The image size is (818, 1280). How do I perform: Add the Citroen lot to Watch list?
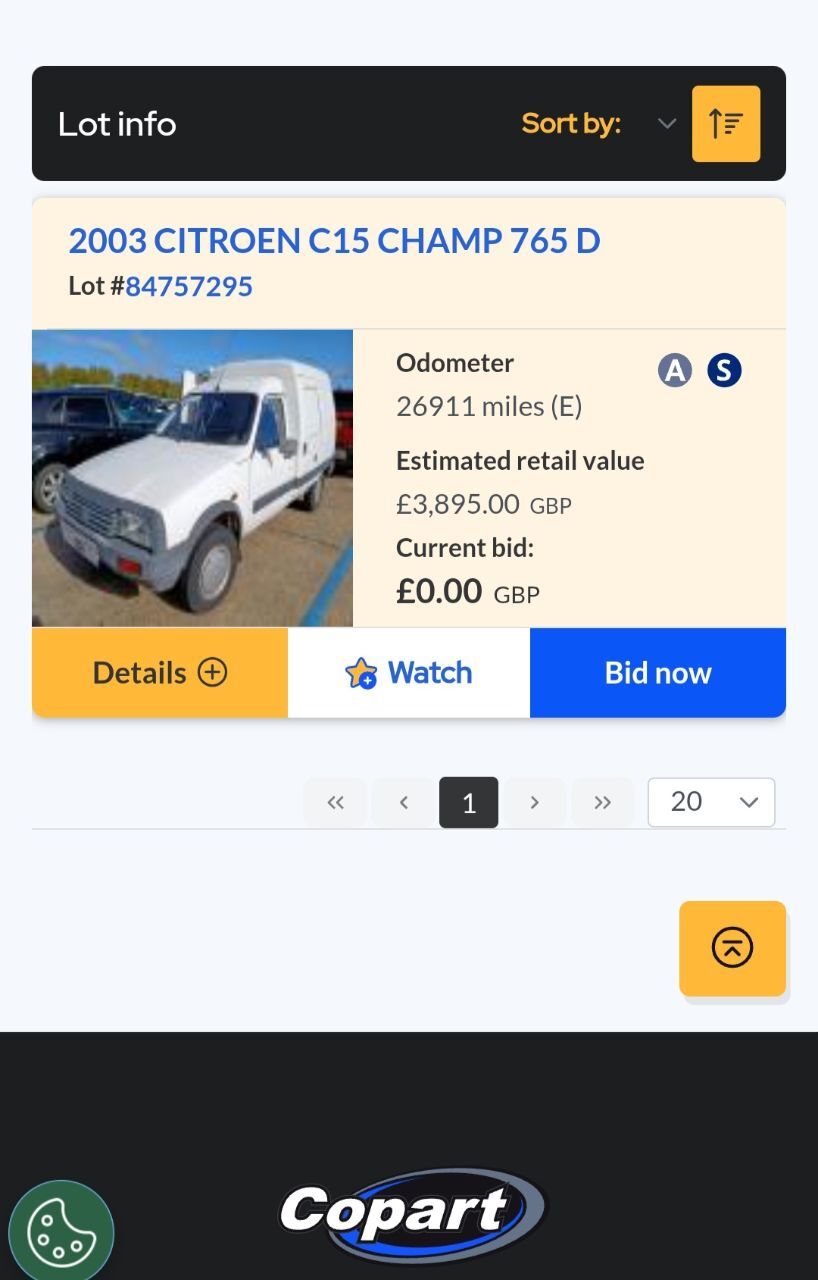click(x=409, y=673)
